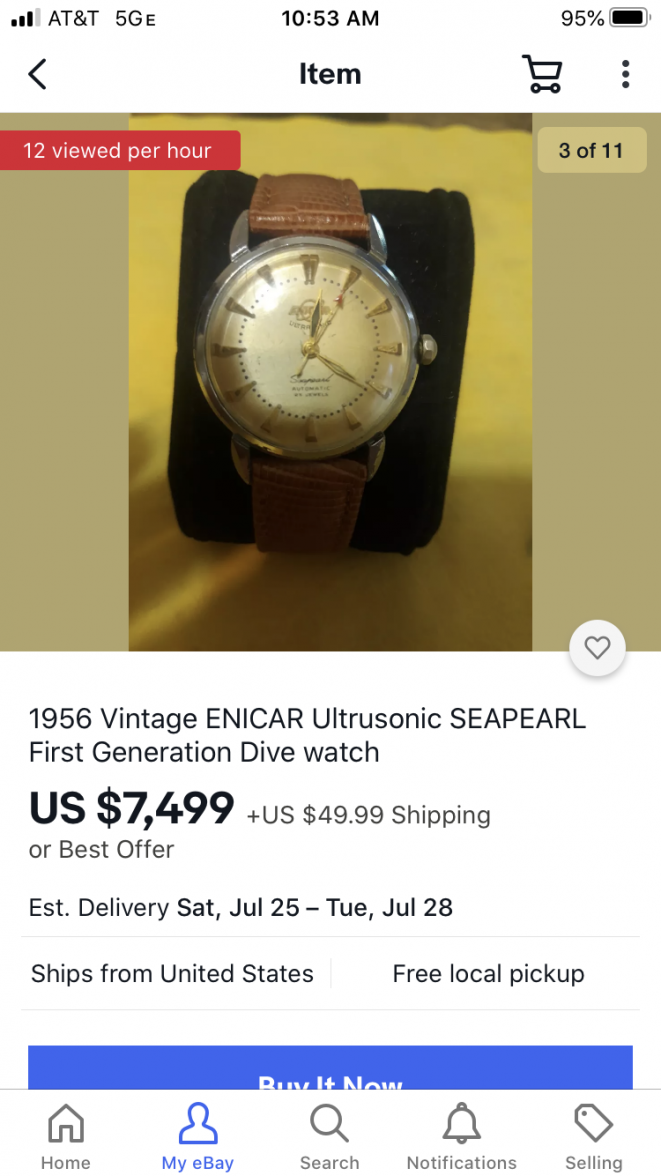This screenshot has height=1176, width=661.
Task: Open the watch photo full screen
Action: pyautogui.click(x=330, y=380)
